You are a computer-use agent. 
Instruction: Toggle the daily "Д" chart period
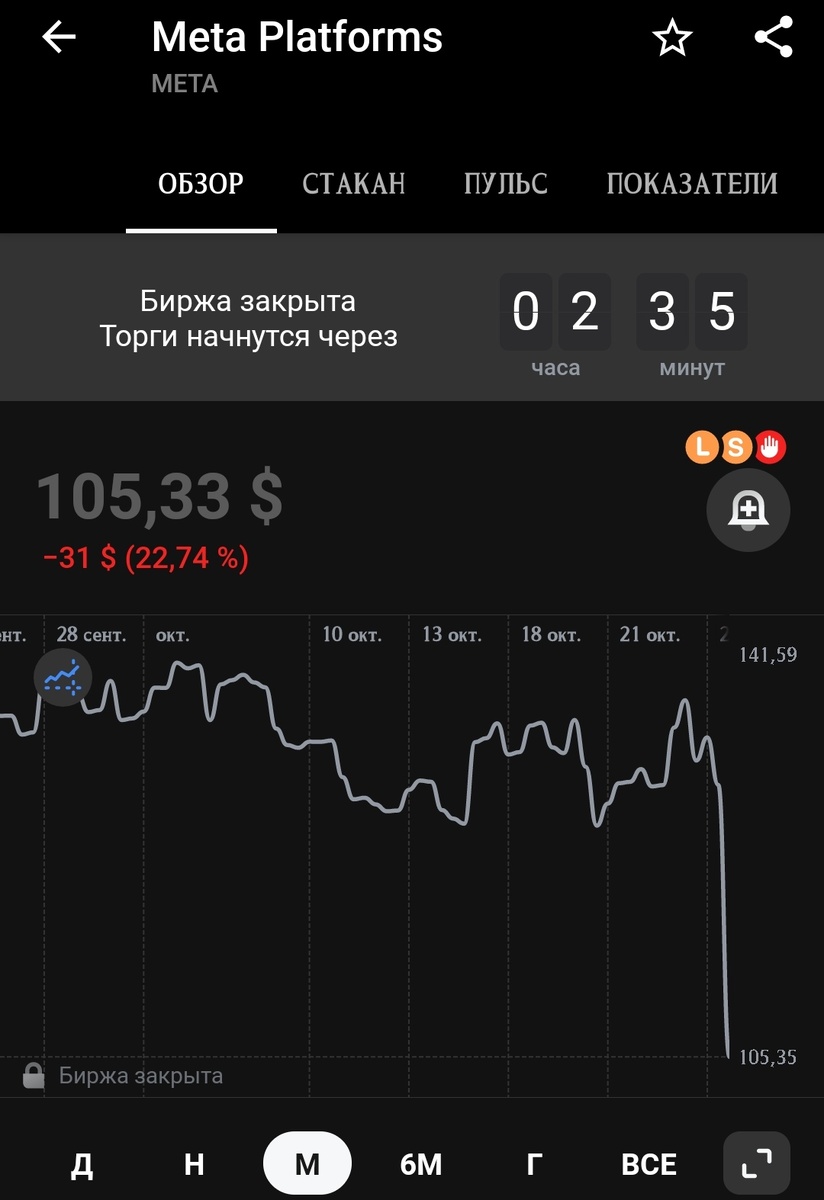(82, 1163)
